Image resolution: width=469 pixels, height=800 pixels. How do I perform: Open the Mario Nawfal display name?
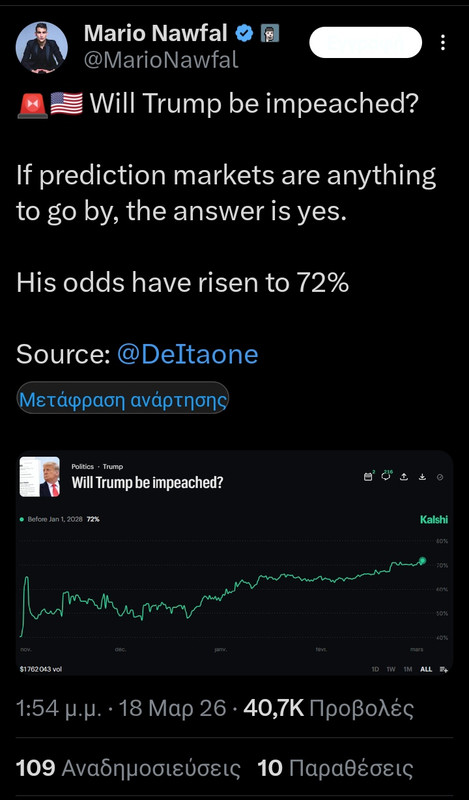pos(156,34)
